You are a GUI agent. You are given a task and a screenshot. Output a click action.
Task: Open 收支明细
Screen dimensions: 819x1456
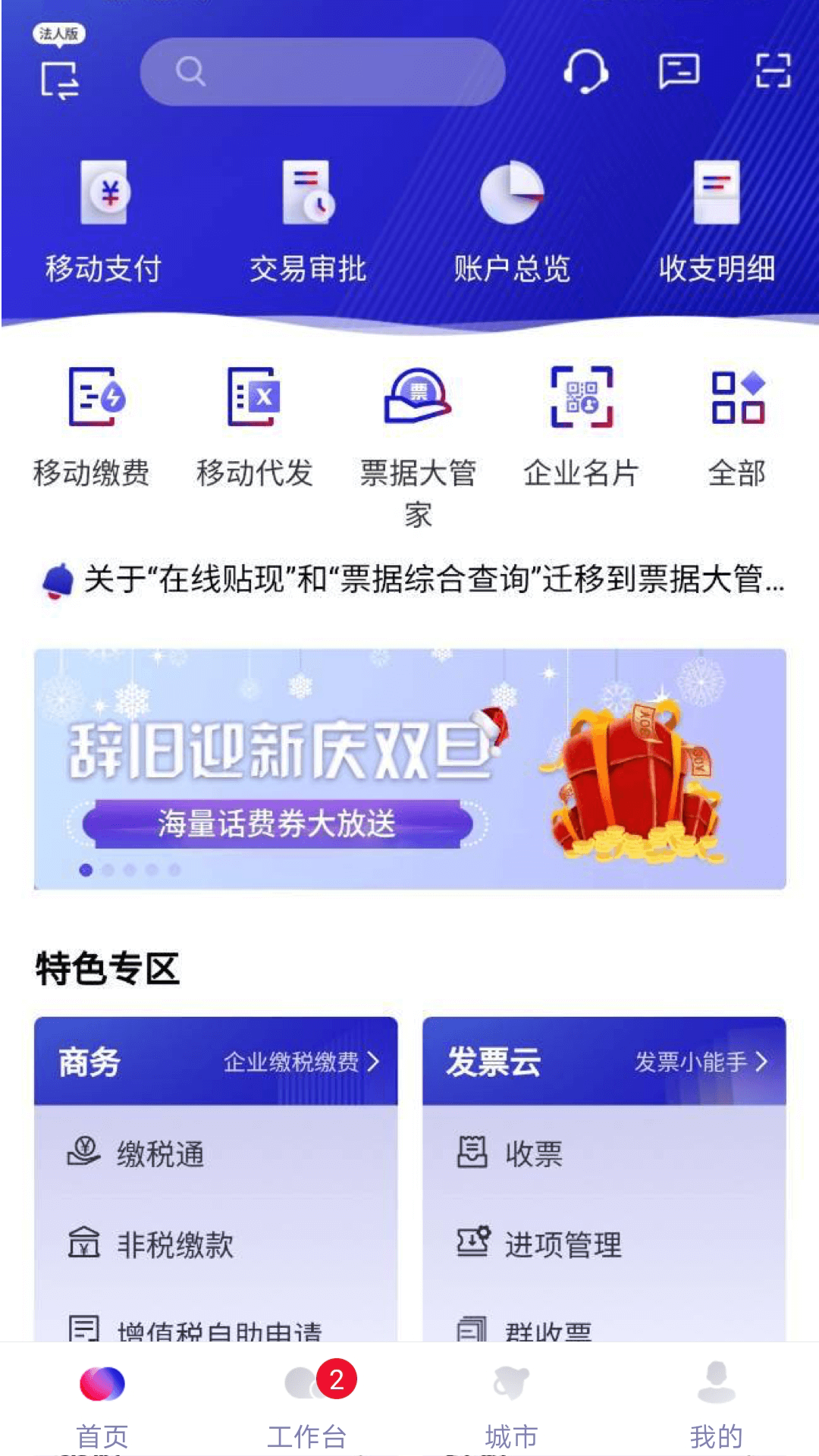717,220
